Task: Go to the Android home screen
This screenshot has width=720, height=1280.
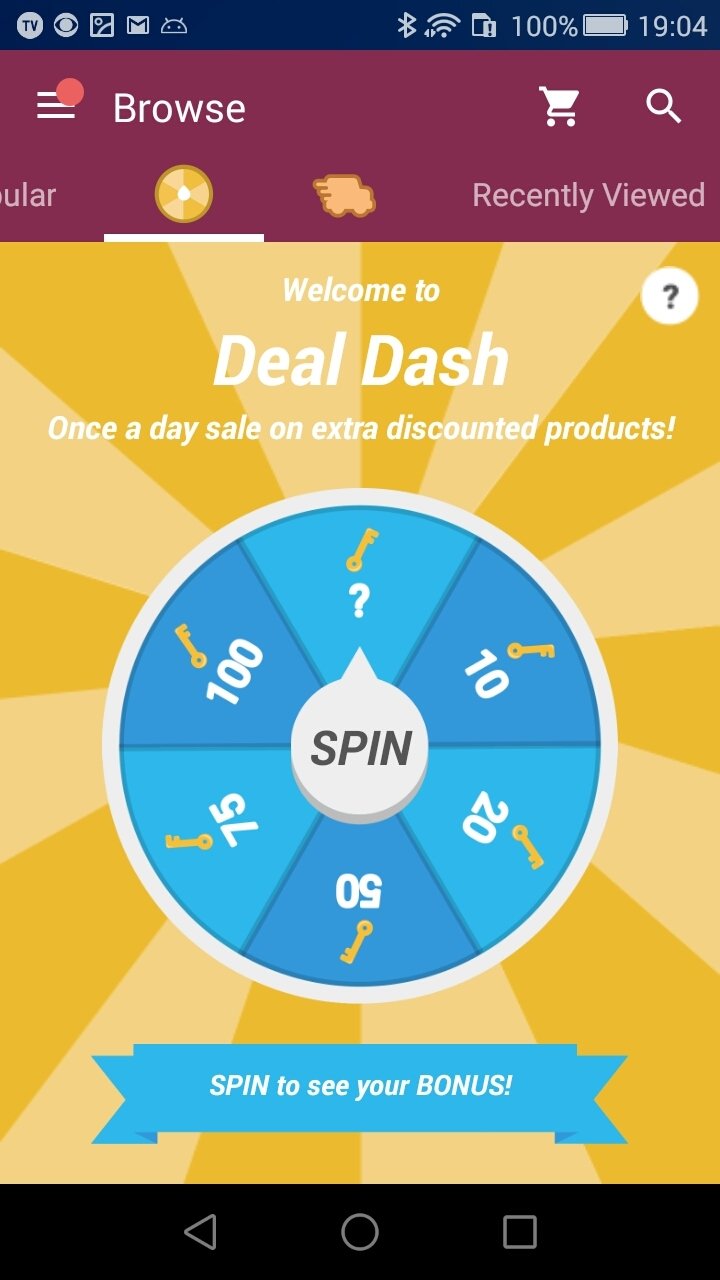Action: click(360, 1232)
